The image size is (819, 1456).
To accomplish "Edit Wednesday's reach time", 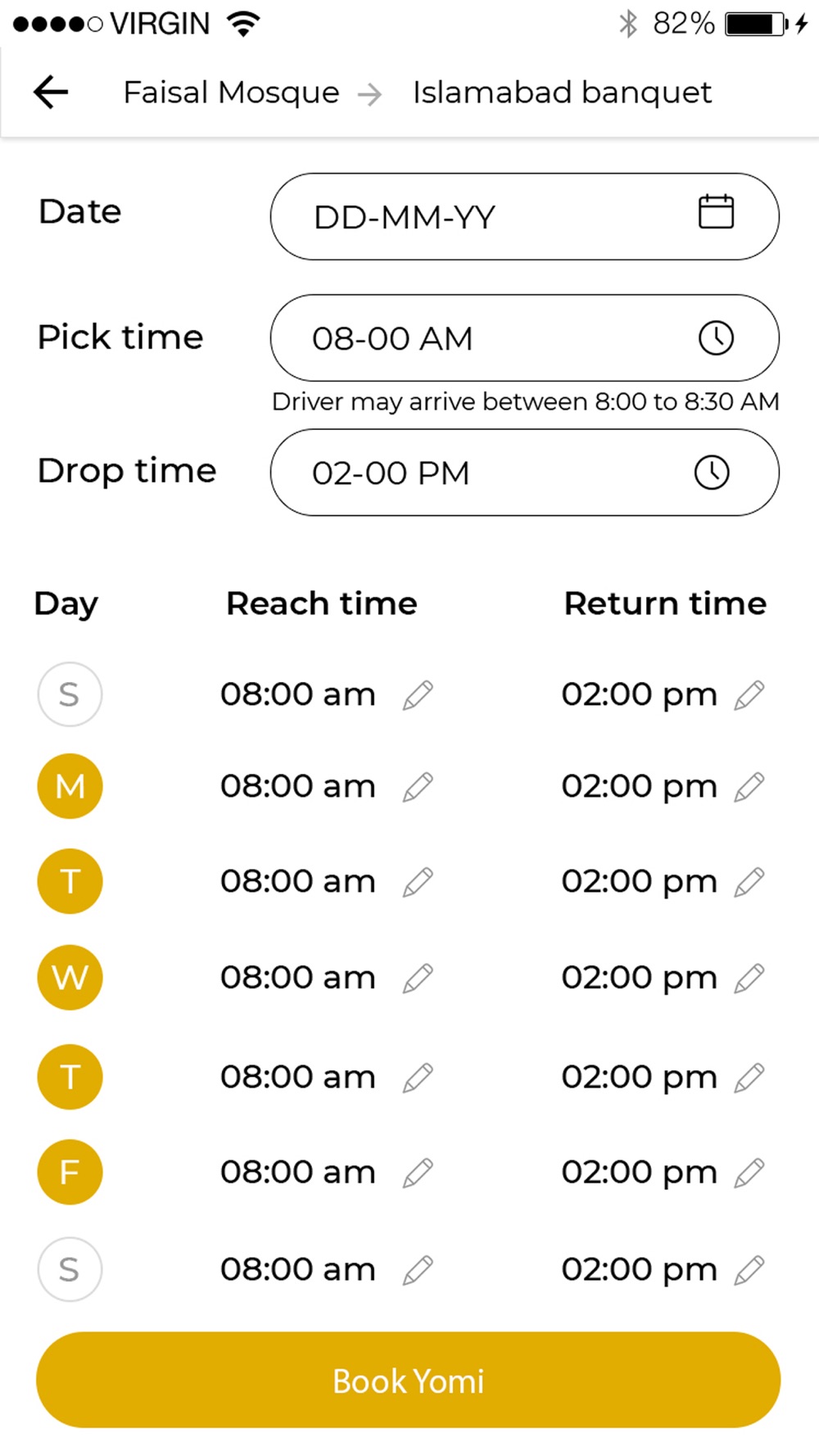I will pyautogui.click(x=418, y=978).
